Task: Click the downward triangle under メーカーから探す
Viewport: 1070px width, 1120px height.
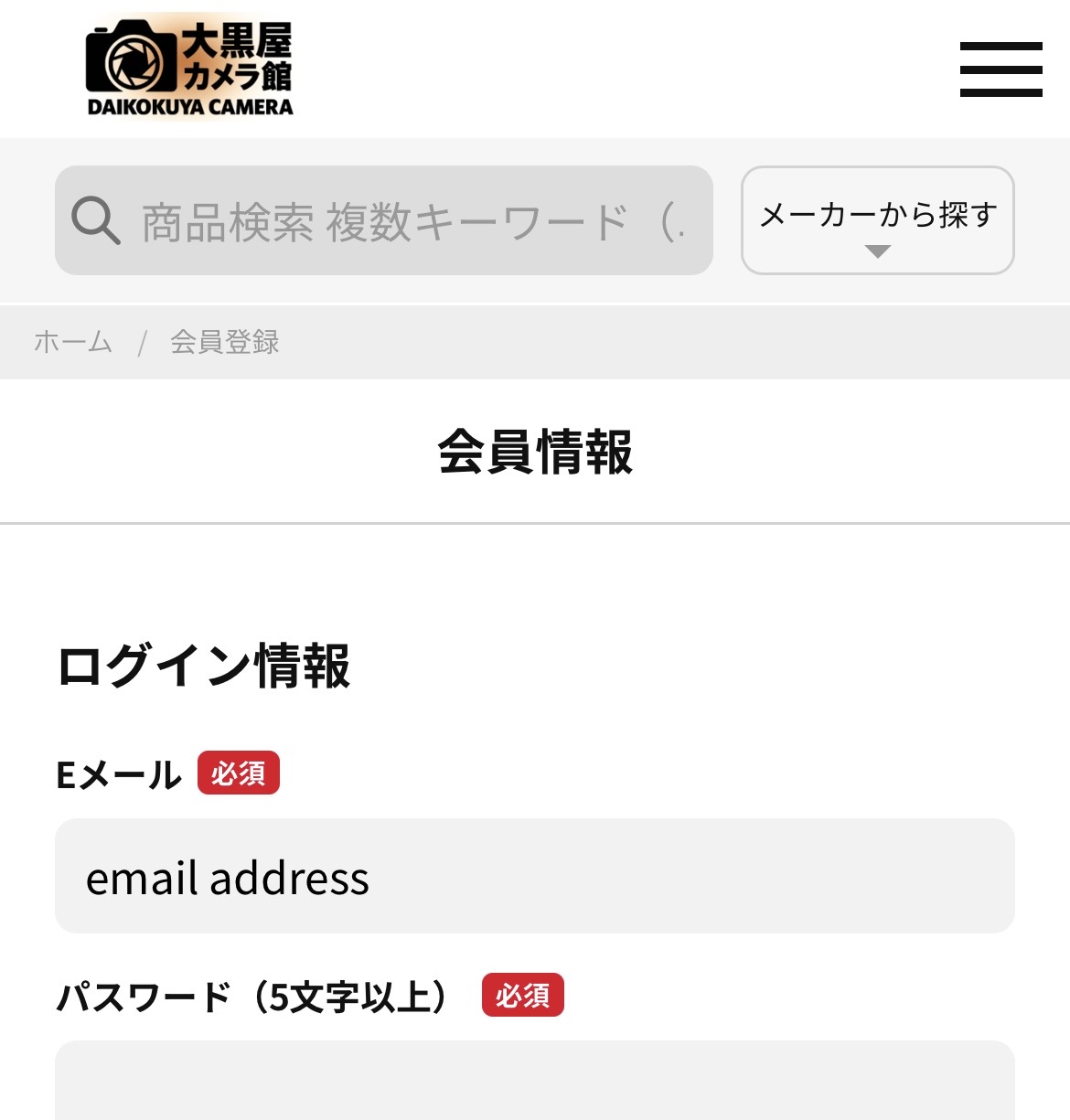Action: 876,251
